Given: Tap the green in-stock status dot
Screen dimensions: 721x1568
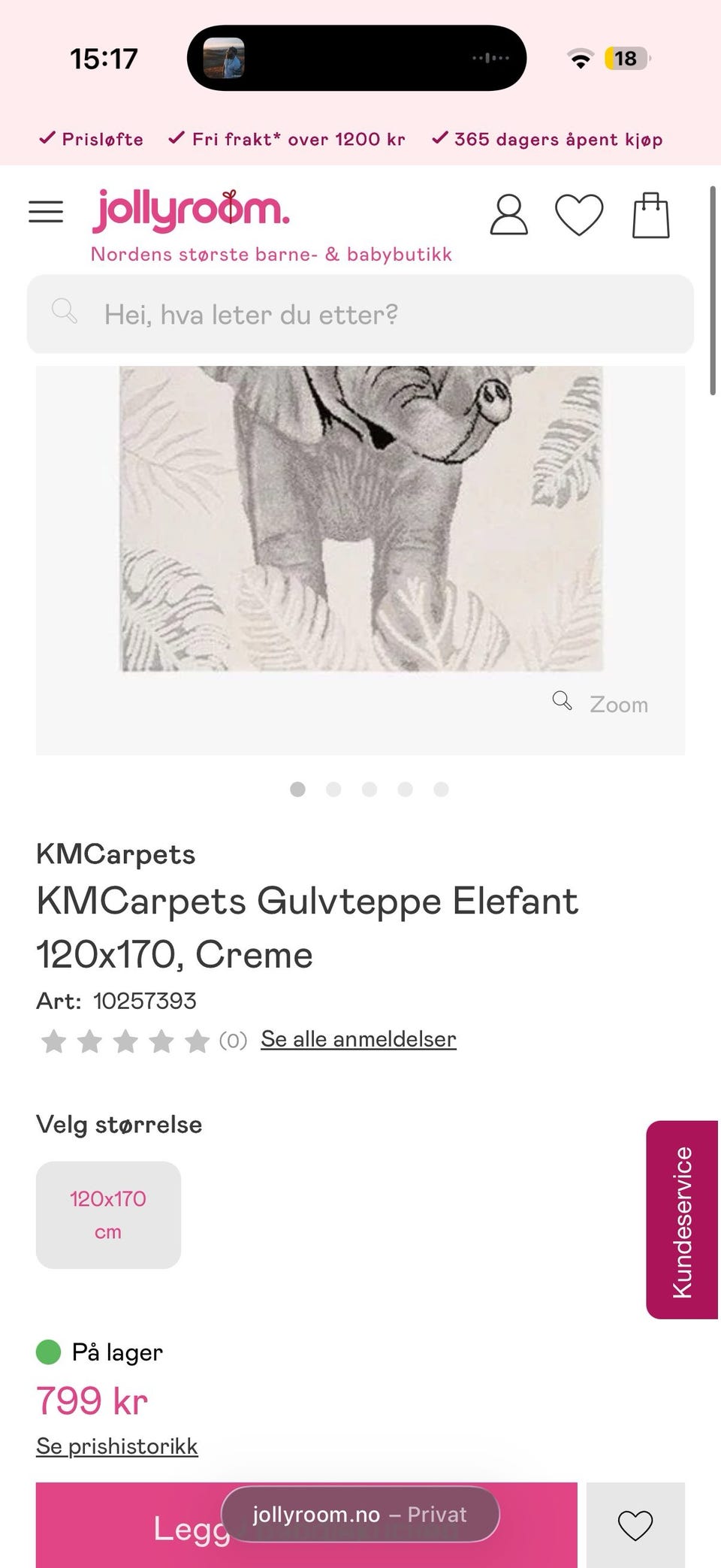Looking at the screenshot, I should coord(47,1350).
